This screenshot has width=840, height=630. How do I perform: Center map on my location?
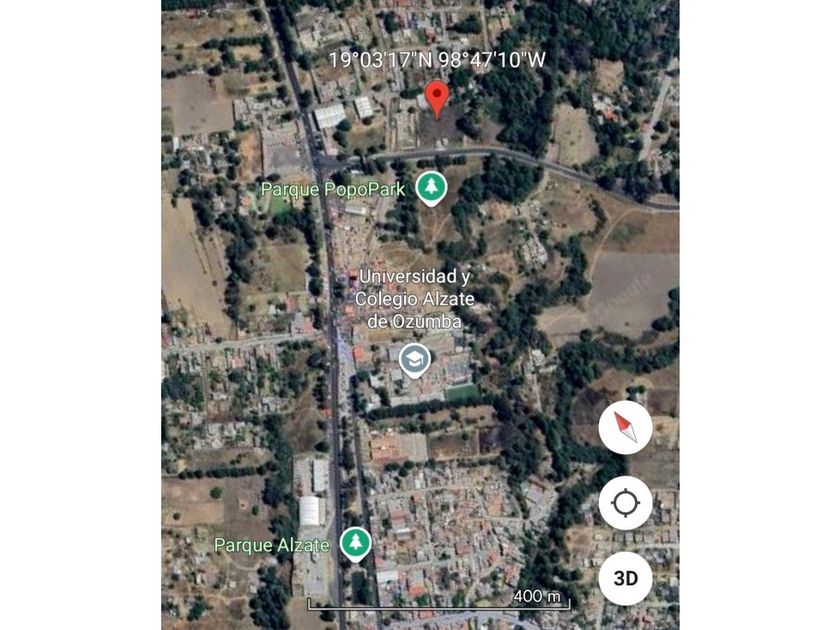pos(625,503)
